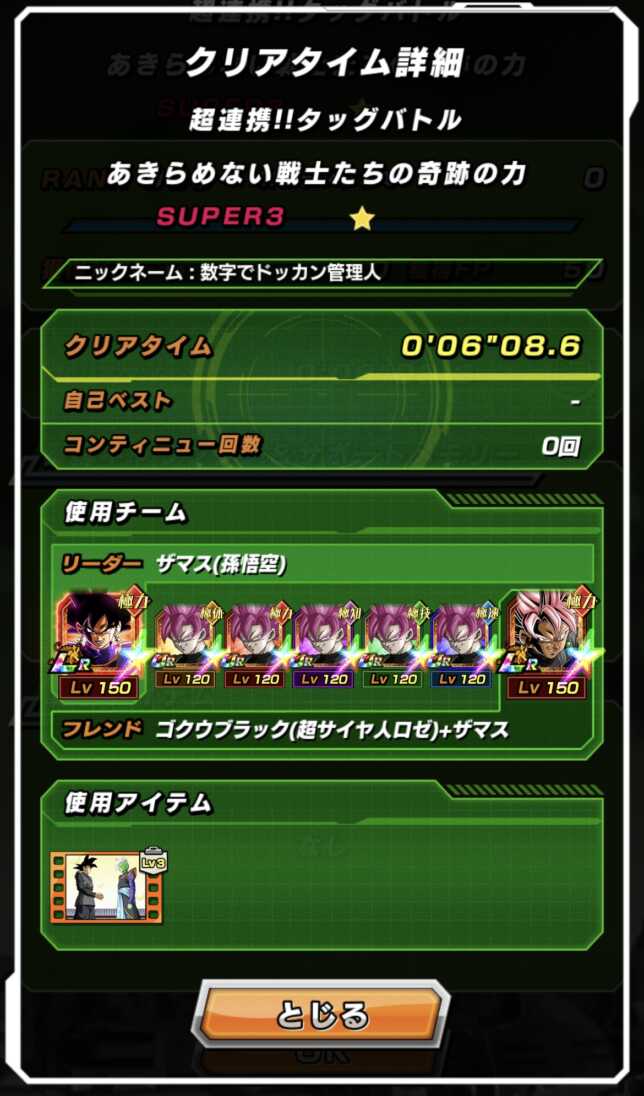Open the leader Zamasu Lv 150 character card
This screenshot has height=1096, width=644.
(101, 642)
